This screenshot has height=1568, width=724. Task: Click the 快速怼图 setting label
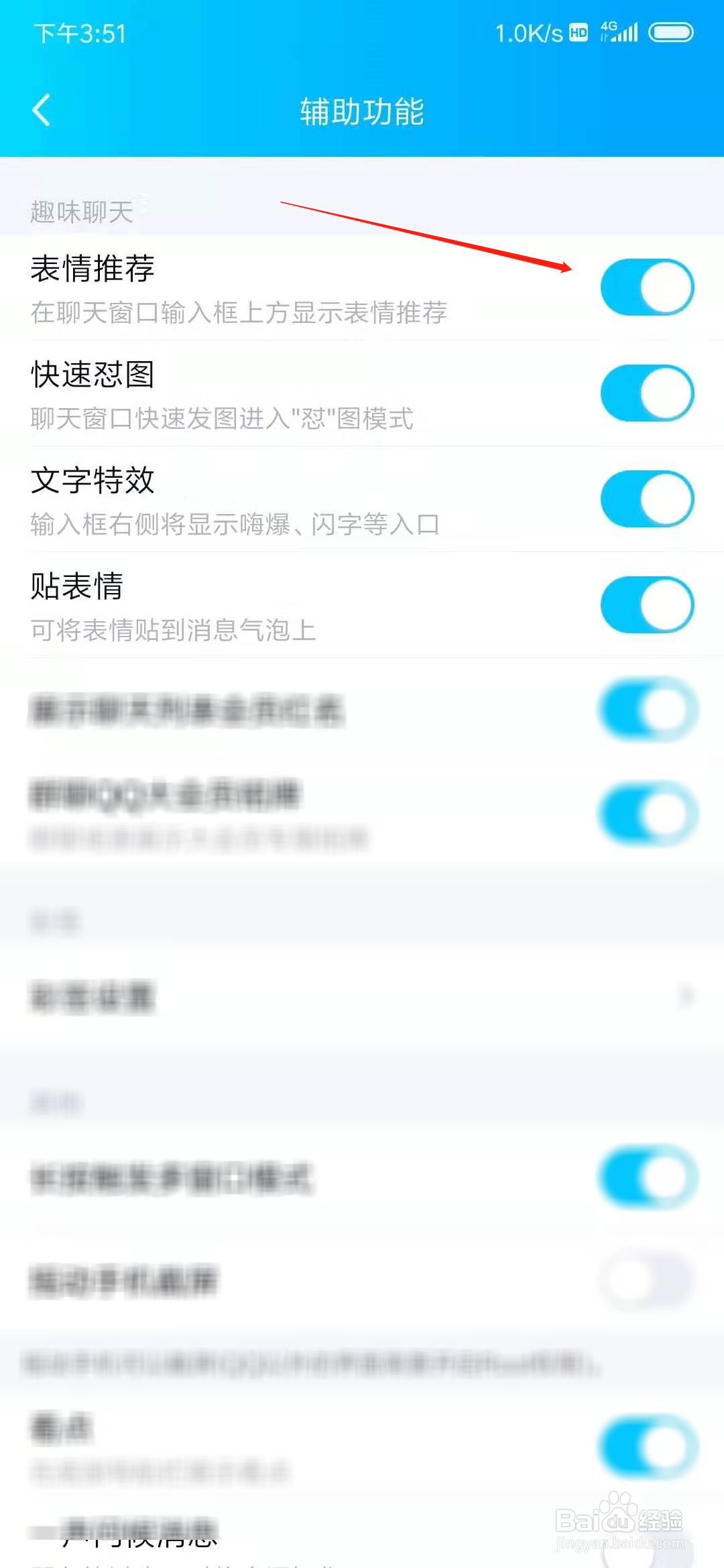(x=93, y=375)
